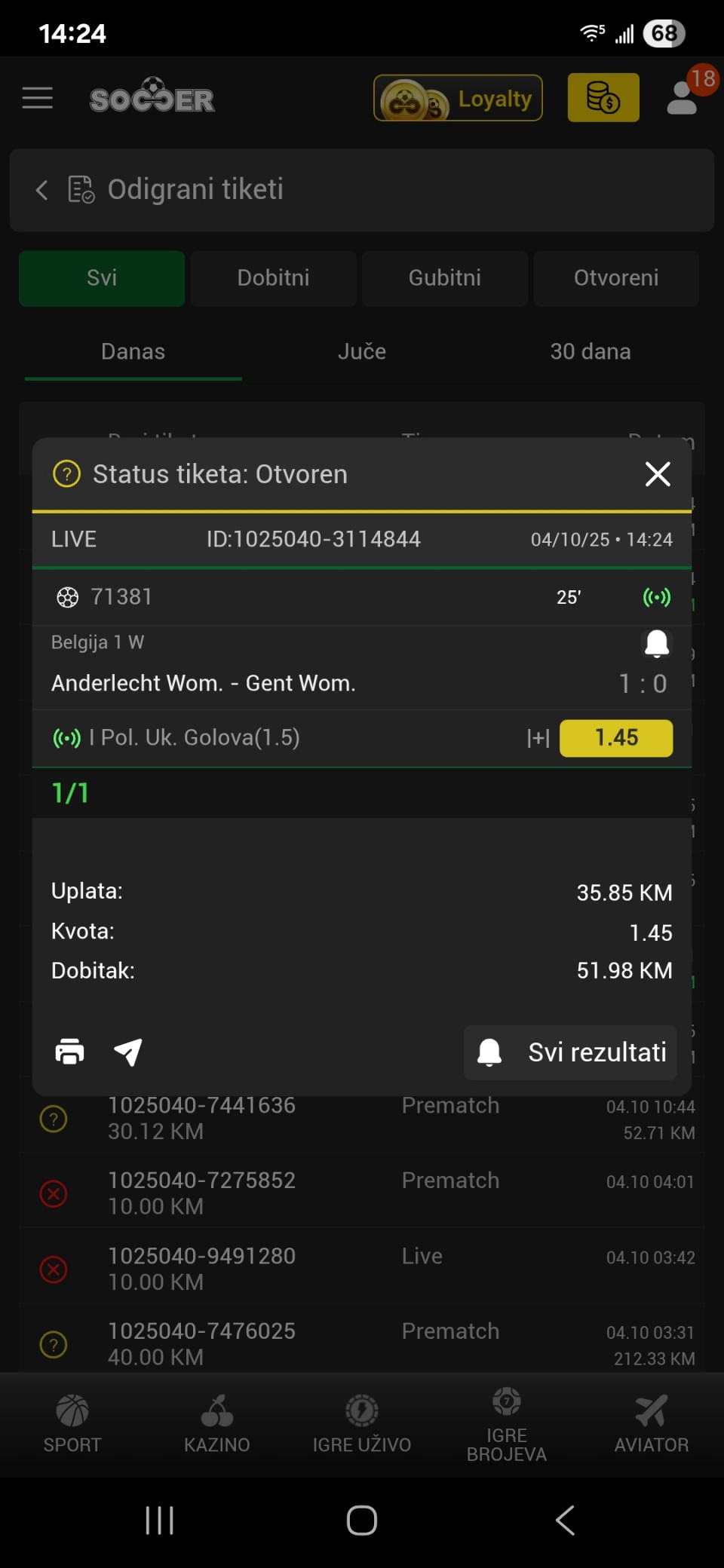This screenshot has width=724, height=1568.
Task: Print the open ticket
Action: (70, 1052)
